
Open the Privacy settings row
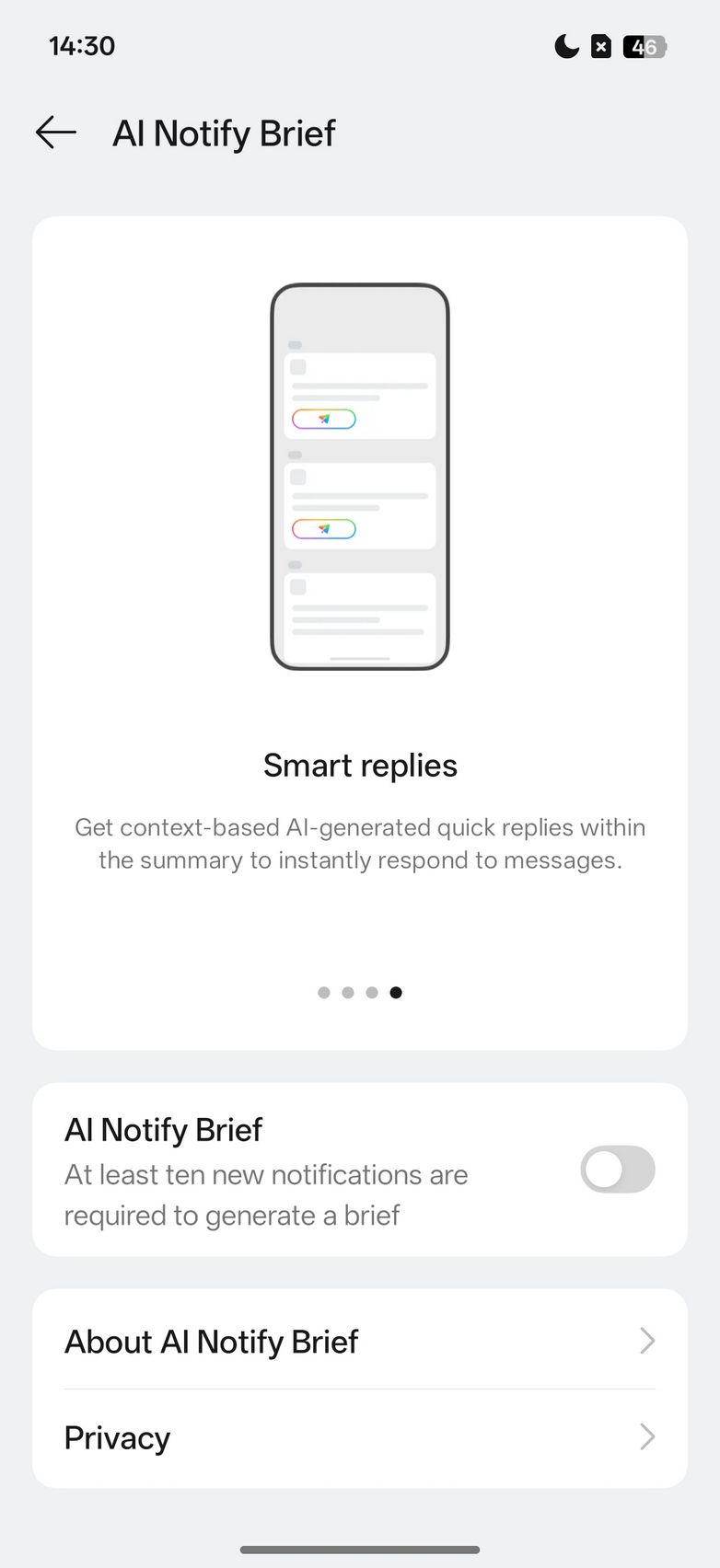[x=359, y=1437]
